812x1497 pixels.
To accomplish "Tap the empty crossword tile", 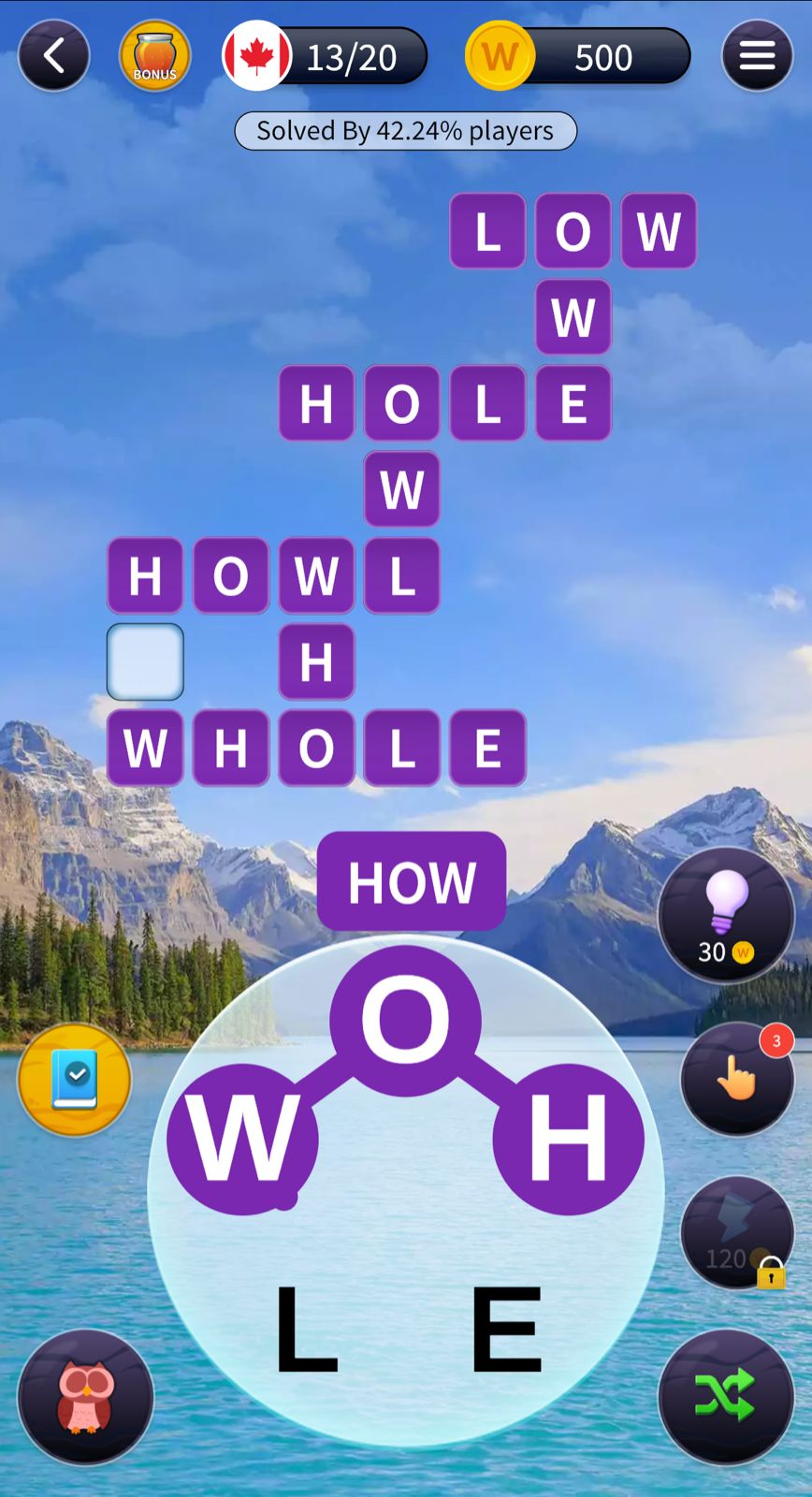I will (x=145, y=661).
